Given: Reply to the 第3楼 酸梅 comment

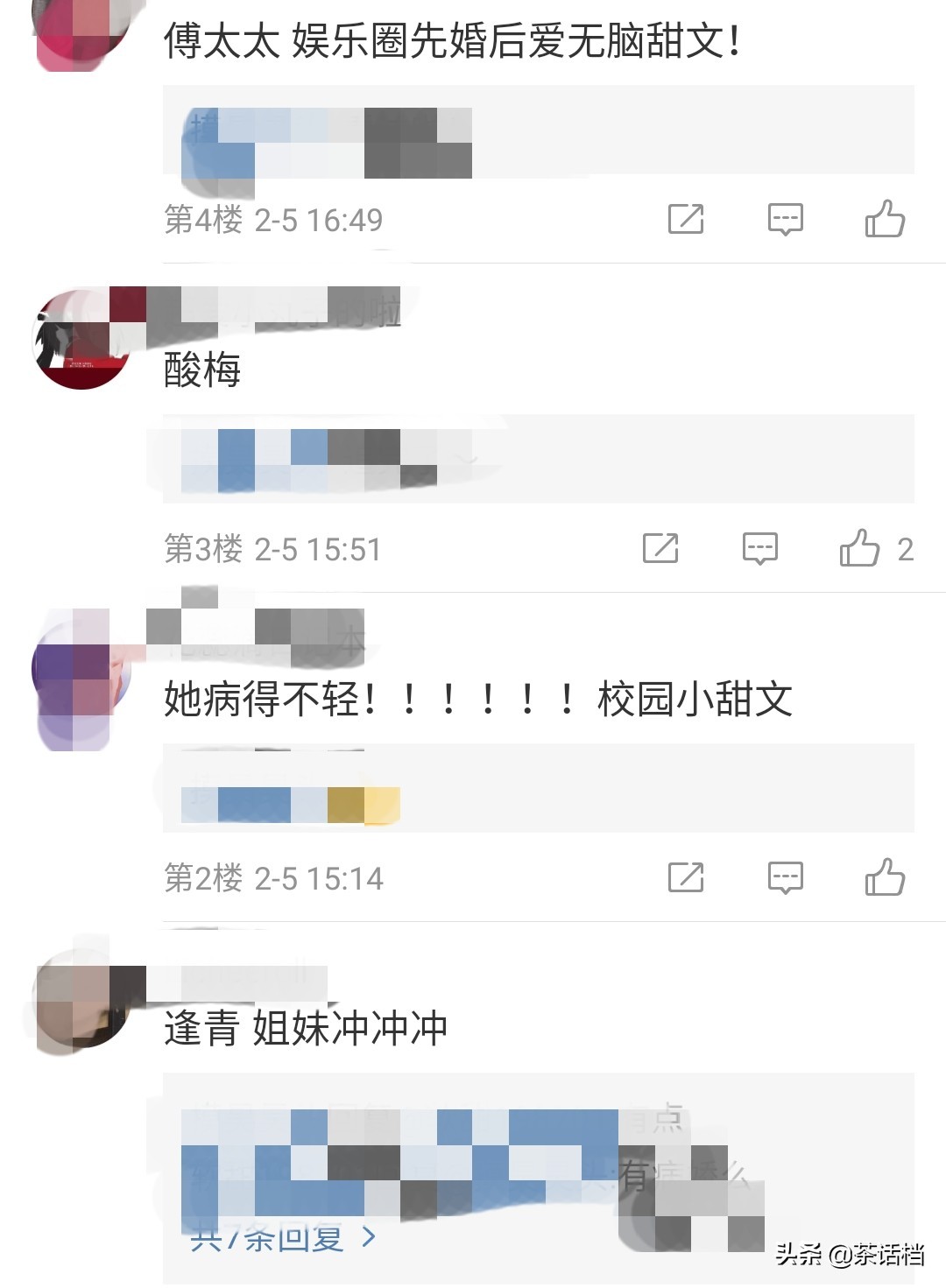Looking at the screenshot, I should coord(759,549).
